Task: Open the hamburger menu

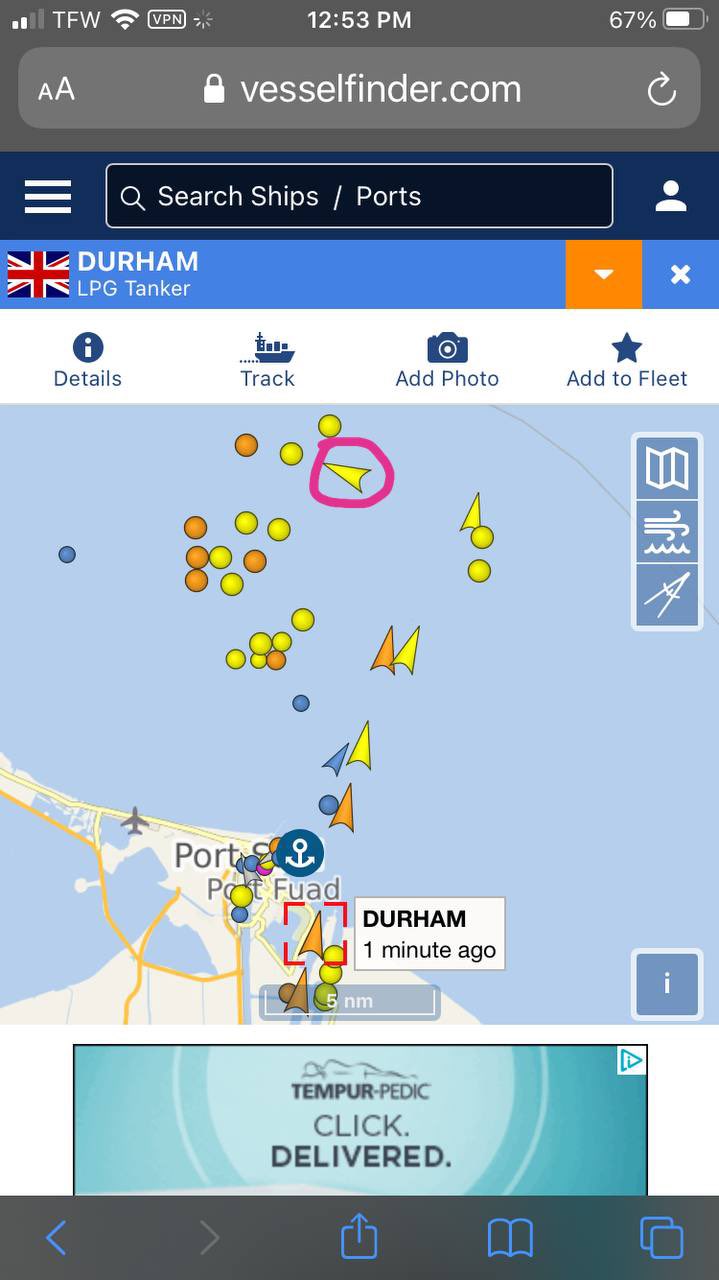Action: point(48,196)
